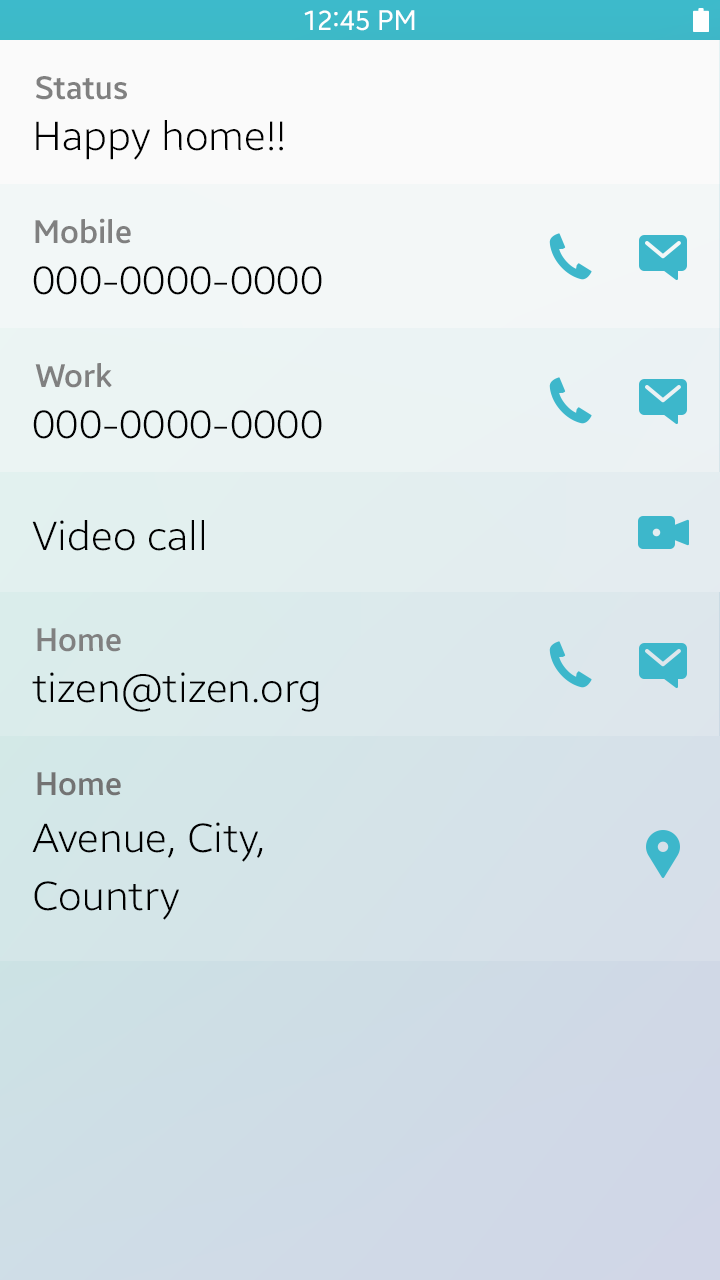
Task: Tap the phone icon beside tizen@tizen.org
Action: coord(570,665)
